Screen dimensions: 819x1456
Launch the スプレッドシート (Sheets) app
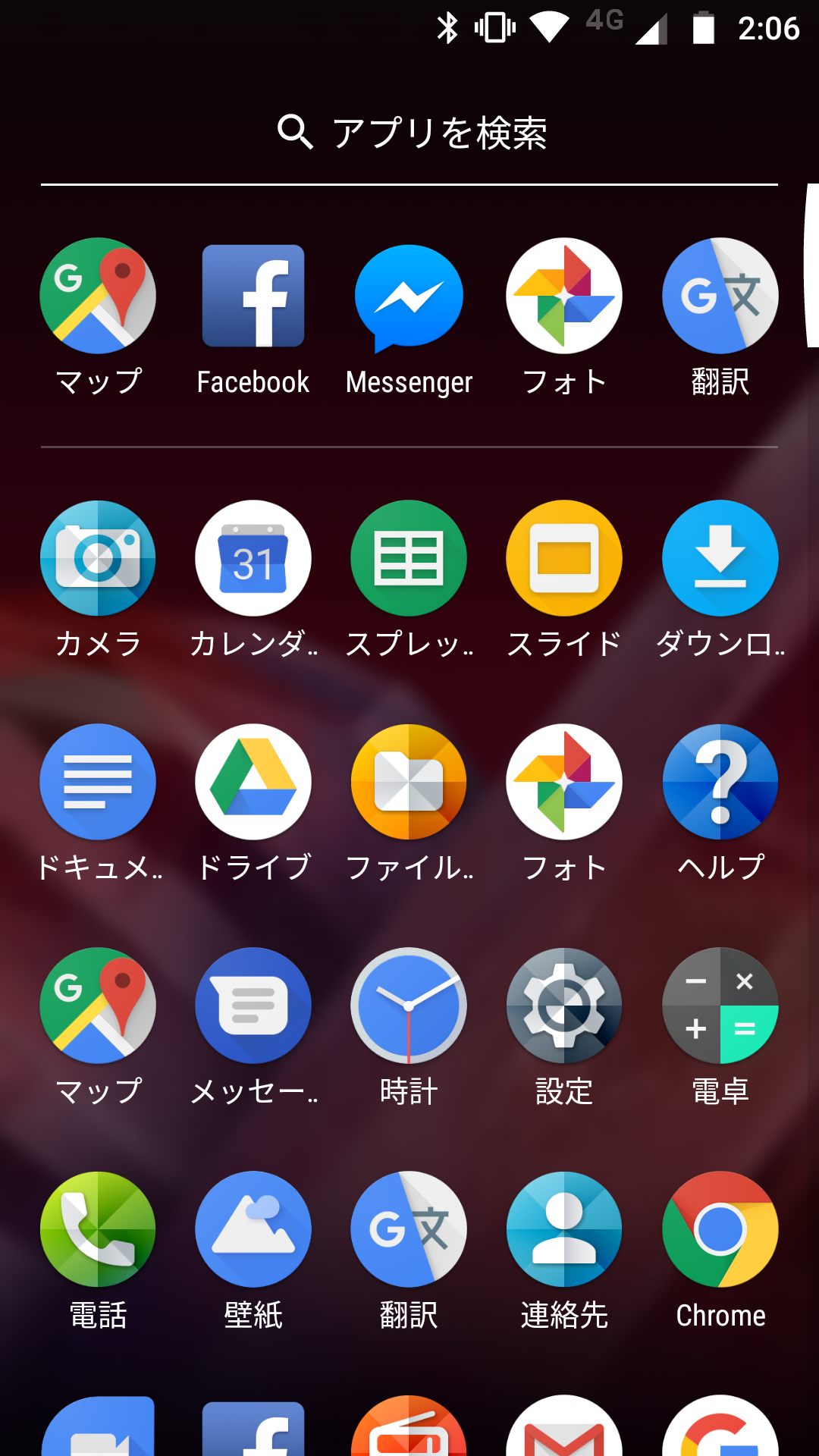click(x=409, y=557)
